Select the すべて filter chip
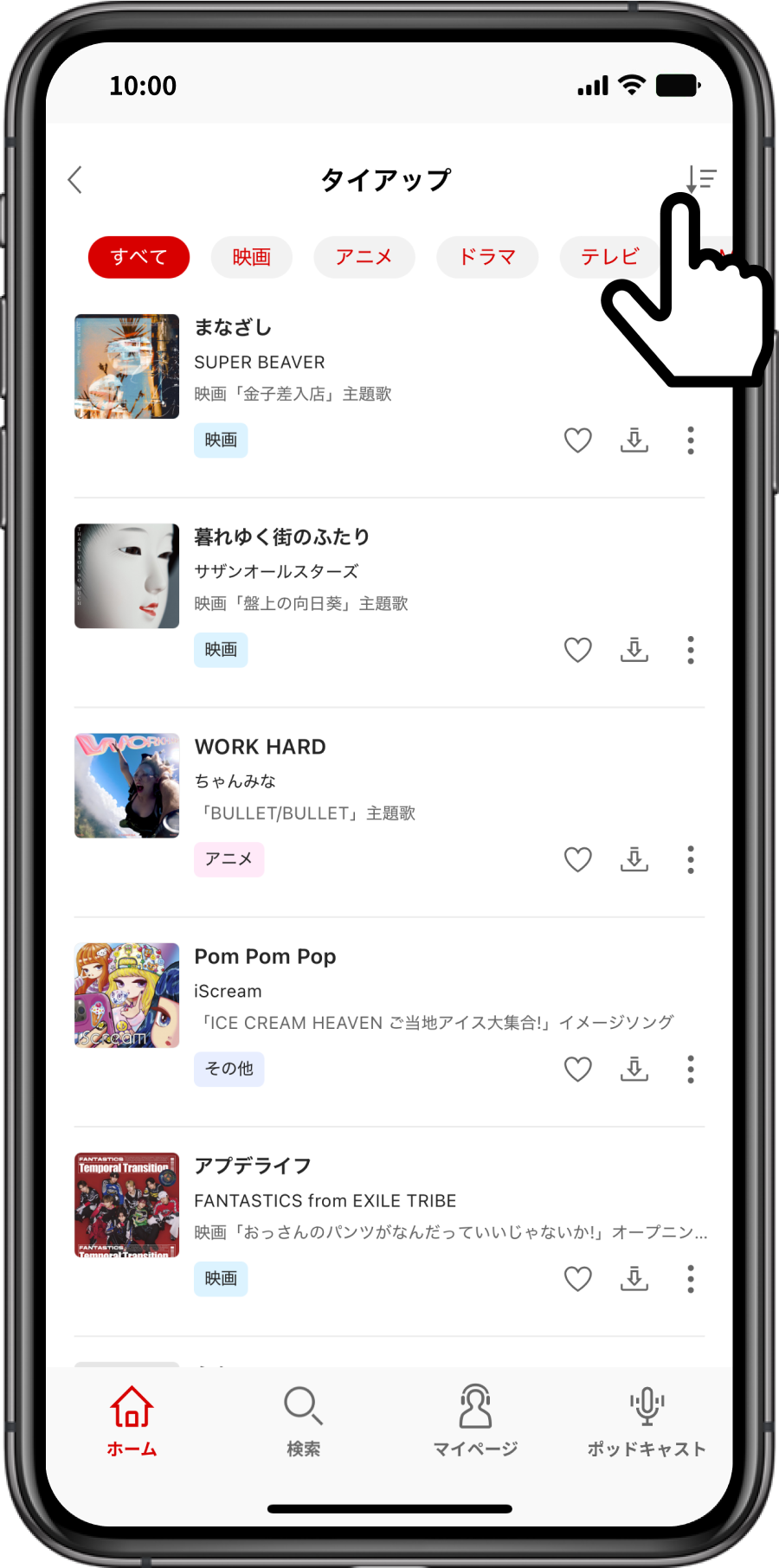Image resolution: width=779 pixels, height=1568 pixels. [x=138, y=257]
